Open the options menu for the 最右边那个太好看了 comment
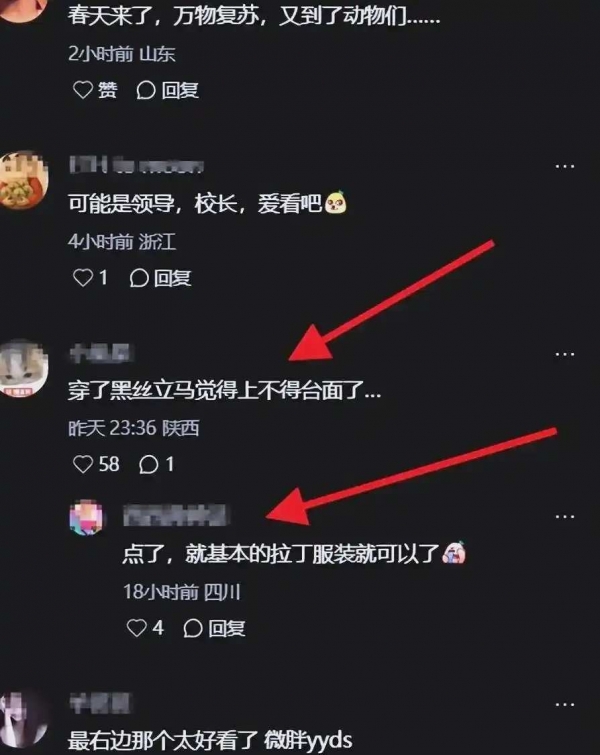This screenshot has height=755, width=600. pyautogui.click(x=565, y=703)
